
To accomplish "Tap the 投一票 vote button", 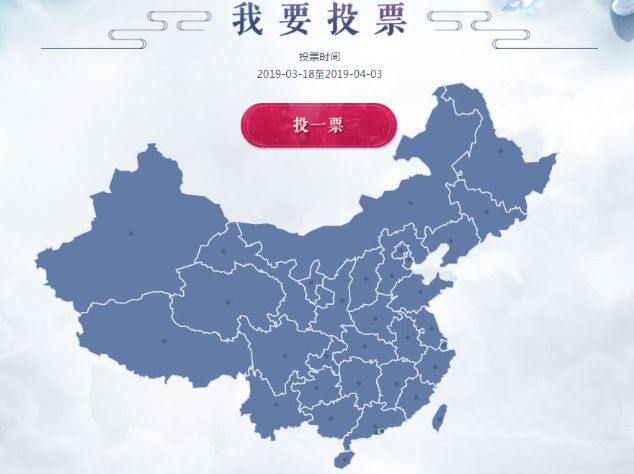I will tap(318, 125).
